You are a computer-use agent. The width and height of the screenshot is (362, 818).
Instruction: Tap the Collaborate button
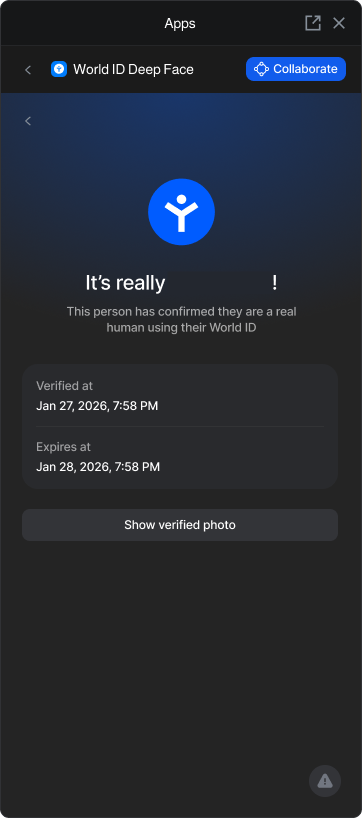pyautogui.click(x=296, y=69)
